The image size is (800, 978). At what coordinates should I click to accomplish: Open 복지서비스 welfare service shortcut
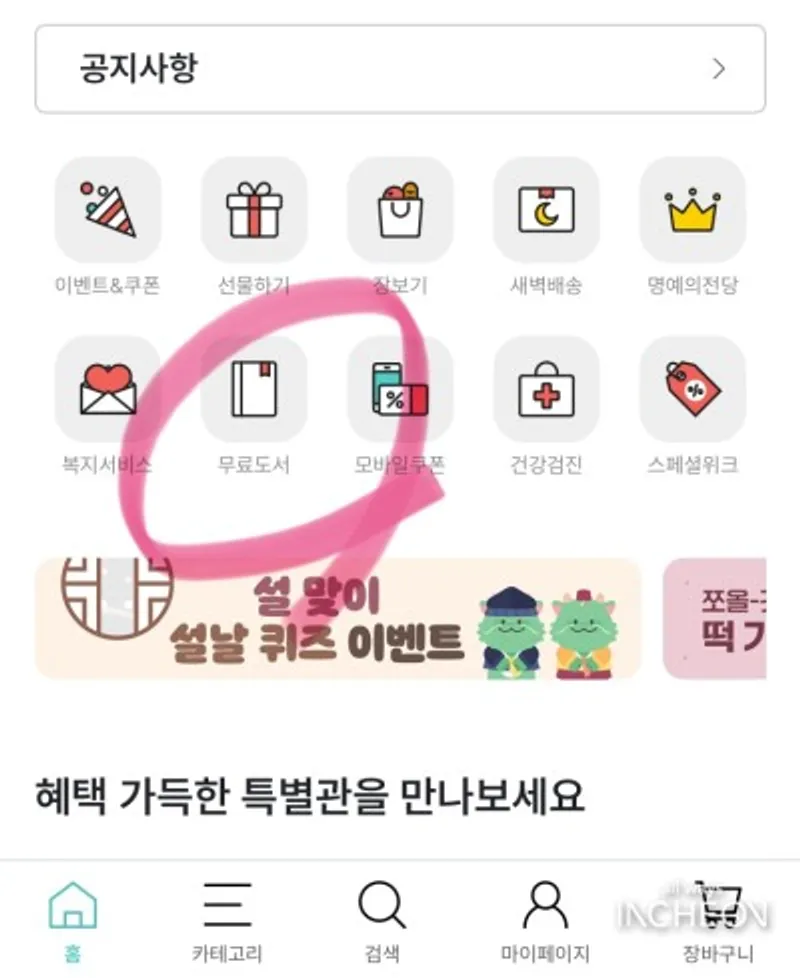pyautogui.click(x=108, y=390)
